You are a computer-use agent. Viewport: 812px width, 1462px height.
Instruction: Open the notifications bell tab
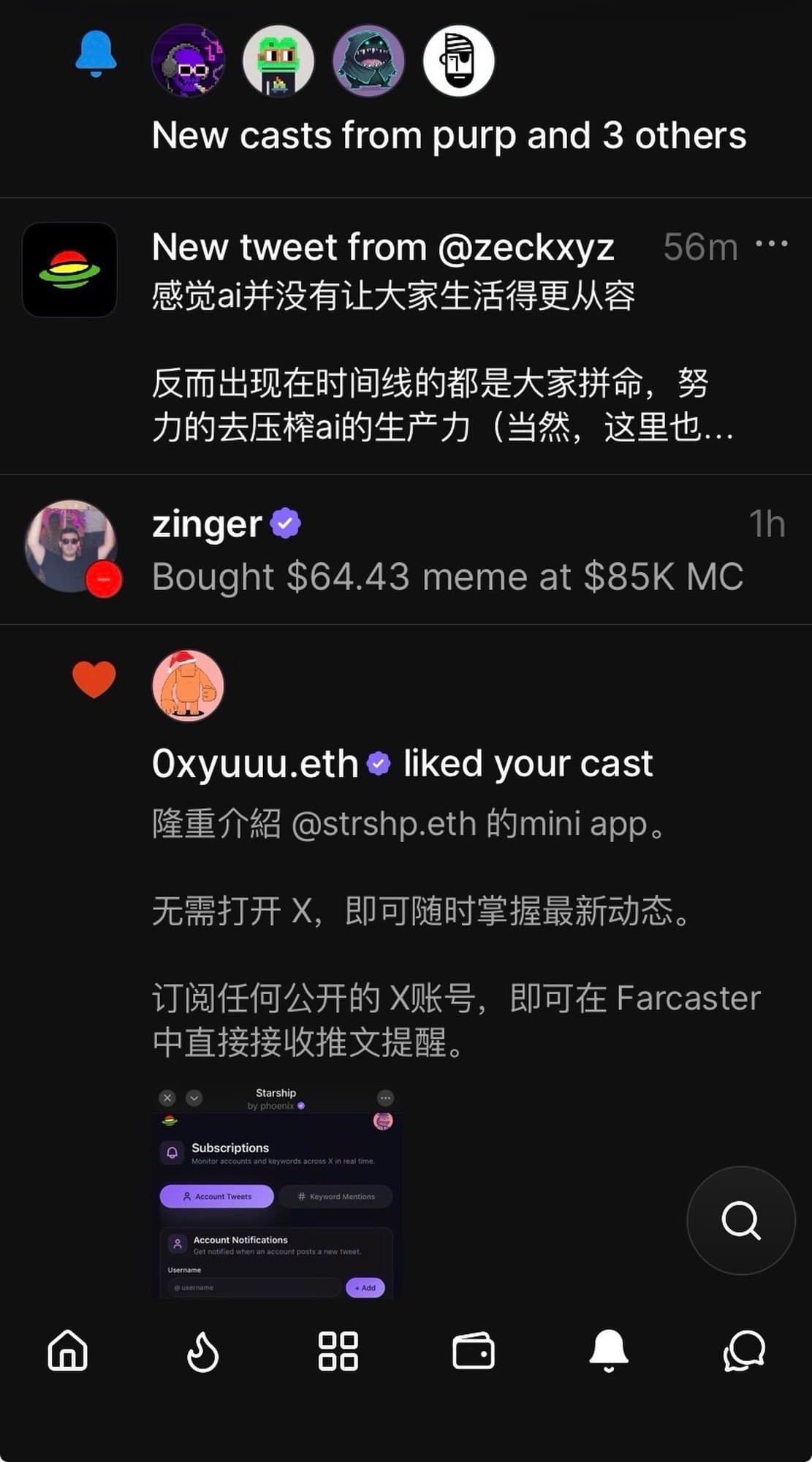tap(609, 1350)
